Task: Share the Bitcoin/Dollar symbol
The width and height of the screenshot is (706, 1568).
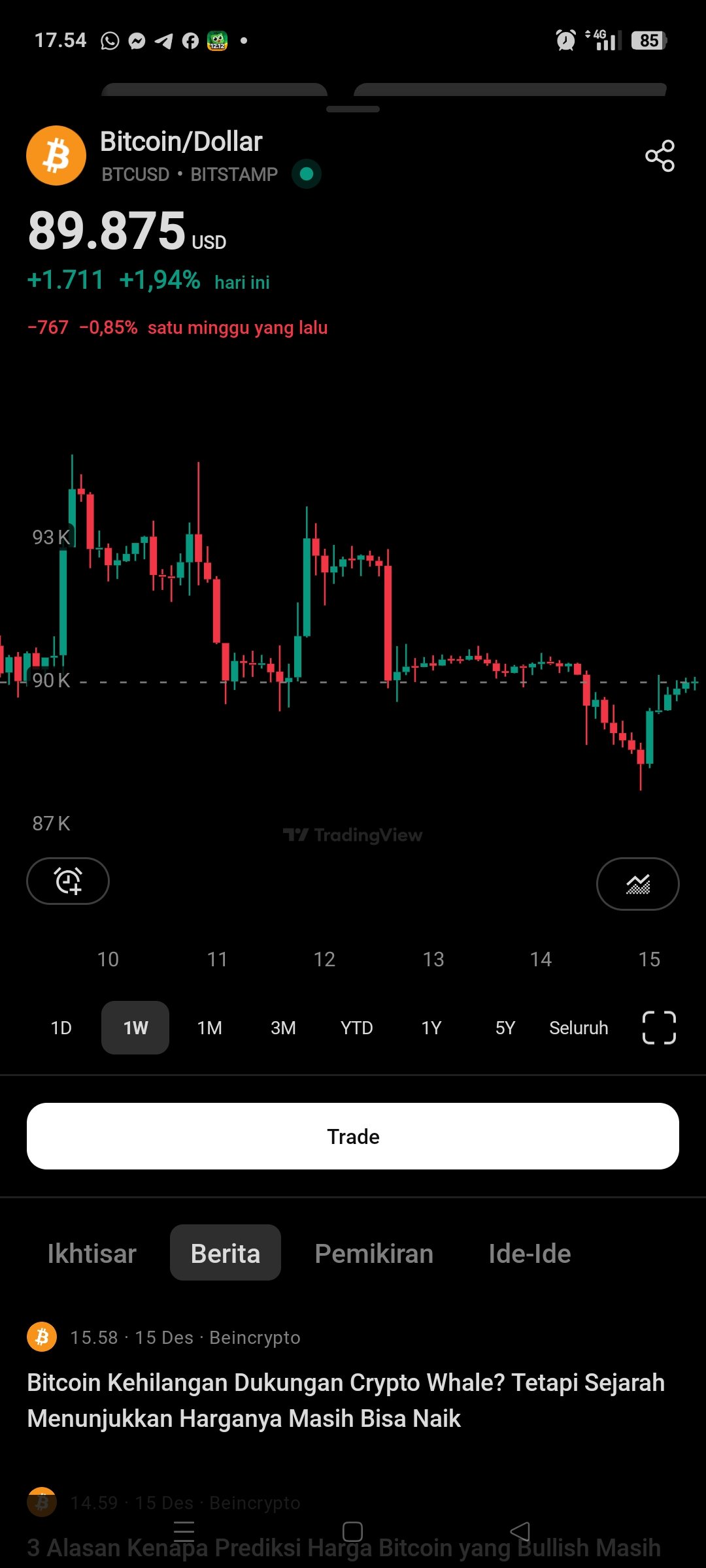Action: click(x=660, y=156)
